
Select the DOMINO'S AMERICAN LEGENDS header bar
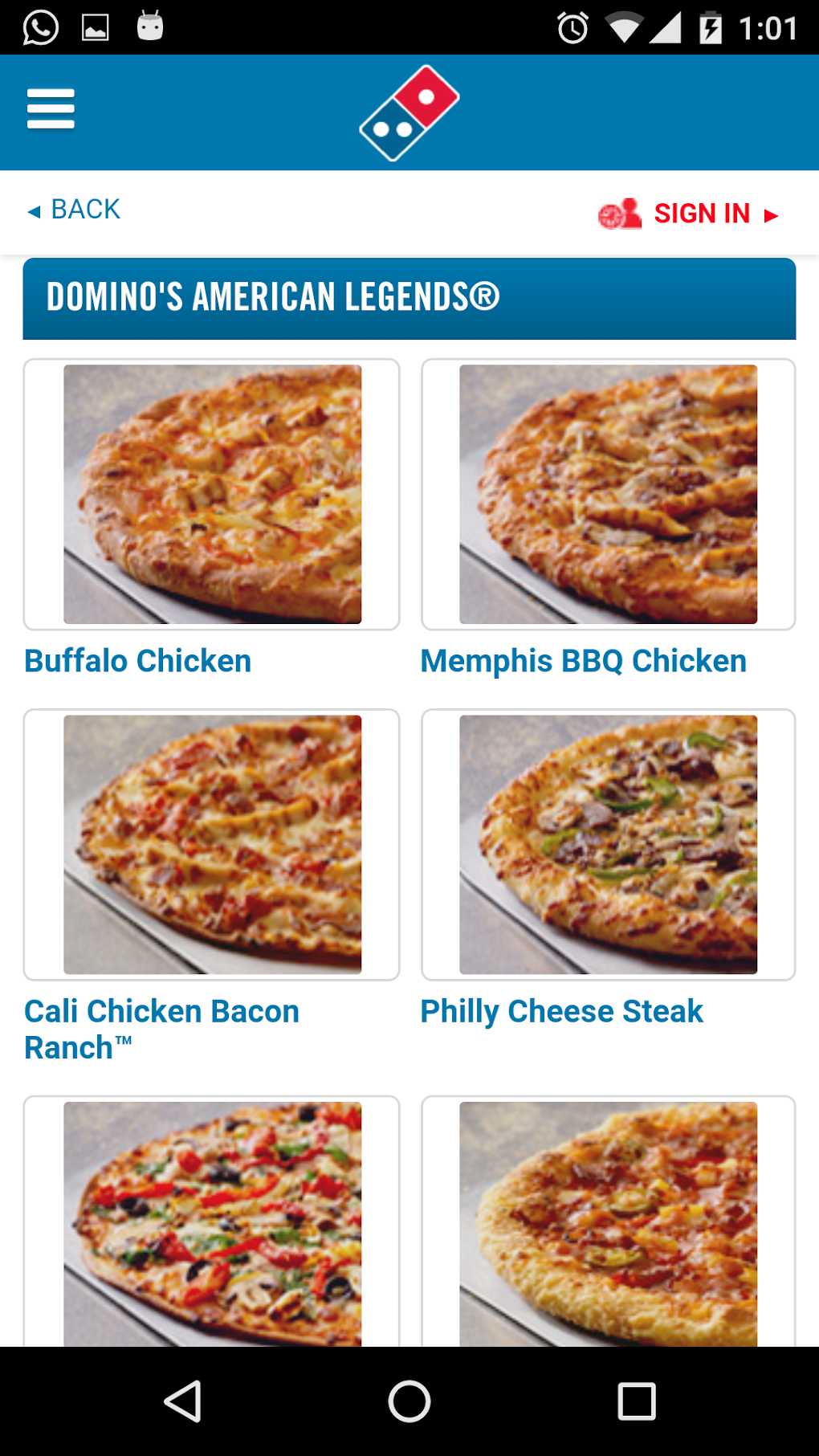tap(409, 297)
